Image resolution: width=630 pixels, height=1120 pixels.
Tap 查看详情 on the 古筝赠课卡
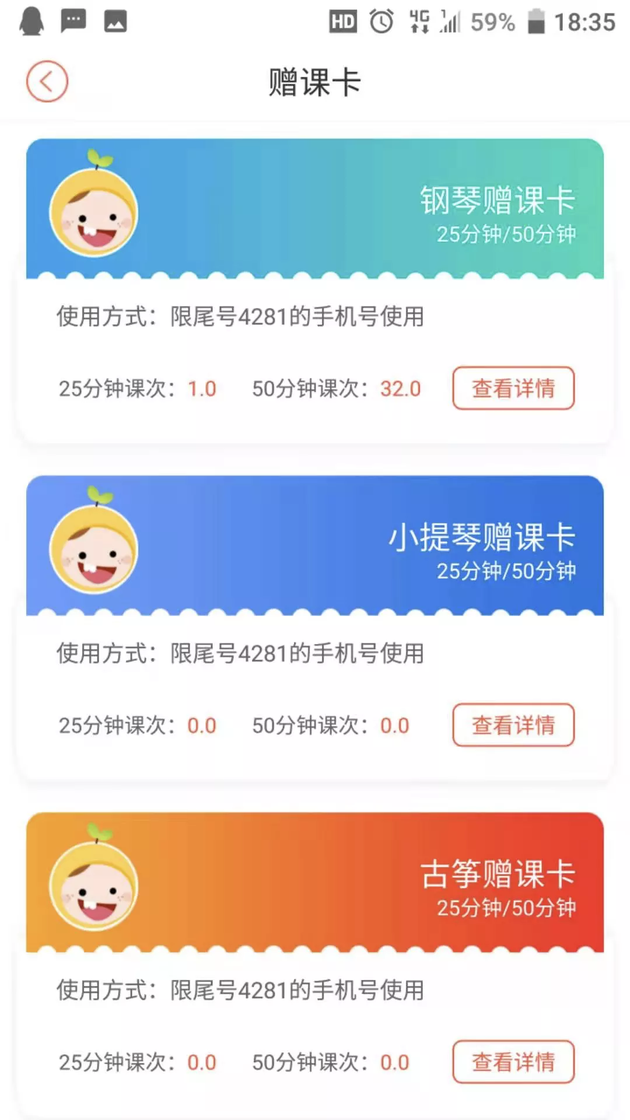[513, 1062]
